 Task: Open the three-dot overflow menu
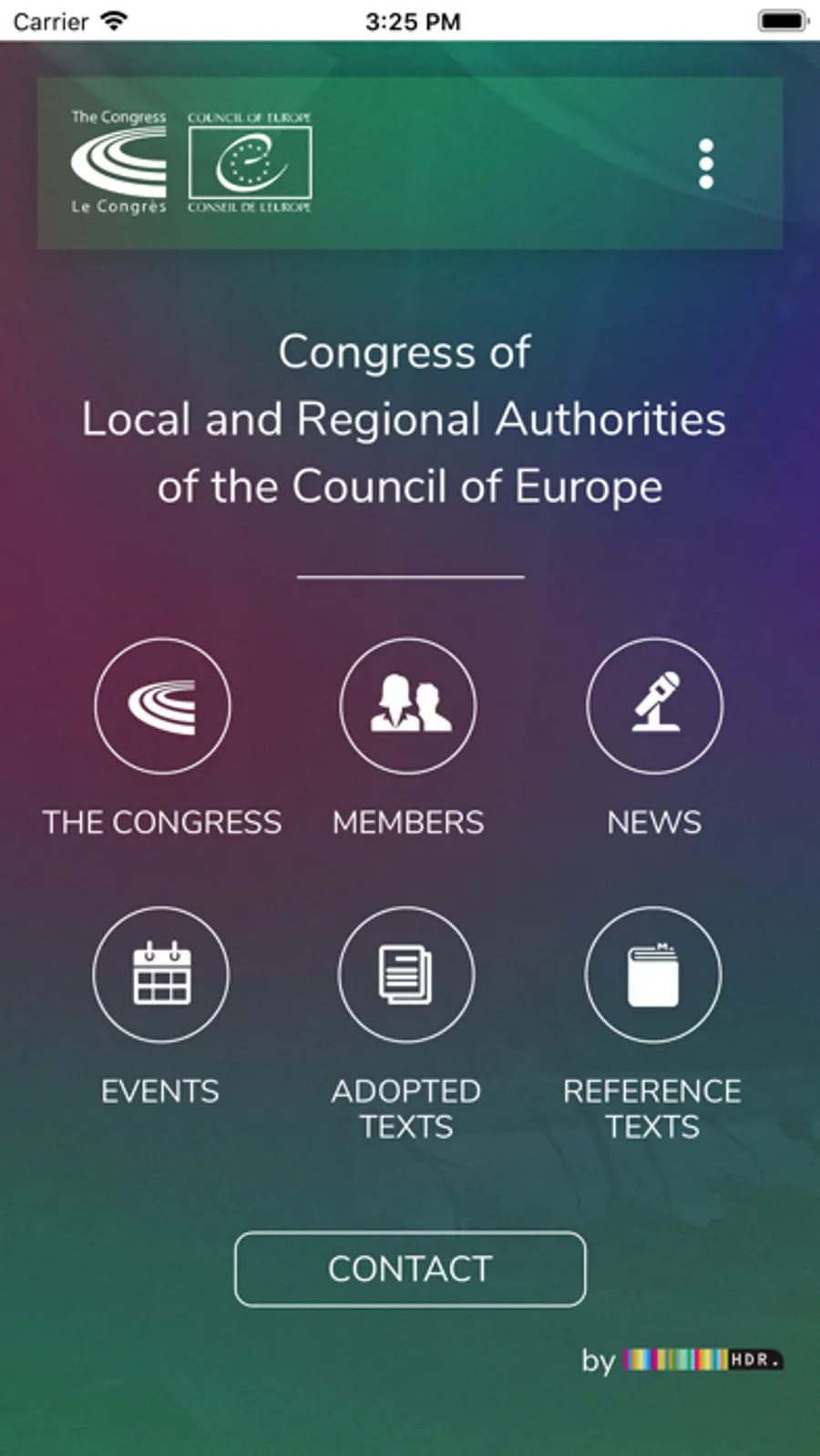coord(705,164)
